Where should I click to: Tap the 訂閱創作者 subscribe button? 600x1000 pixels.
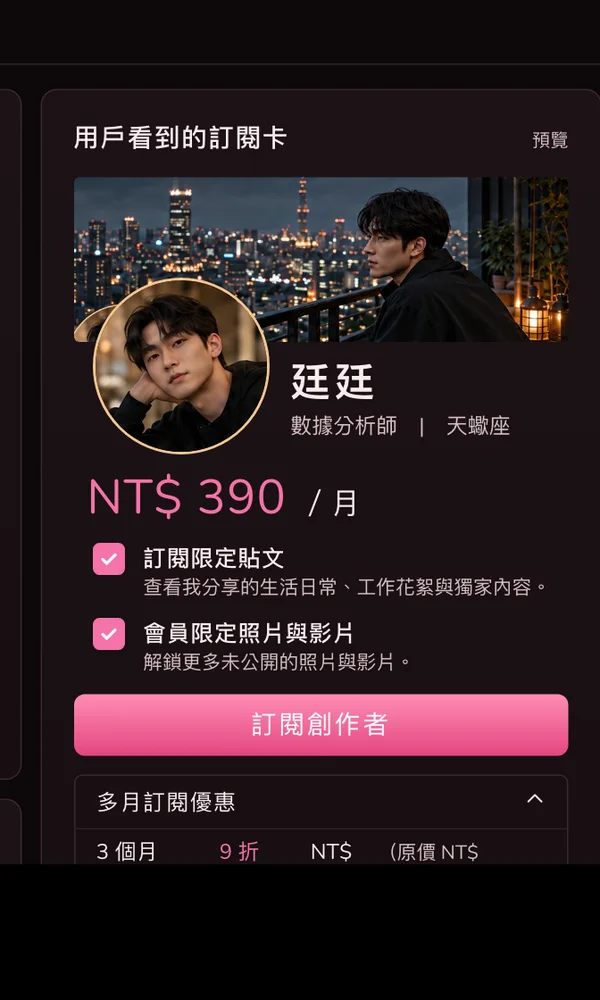coord(321,724)
